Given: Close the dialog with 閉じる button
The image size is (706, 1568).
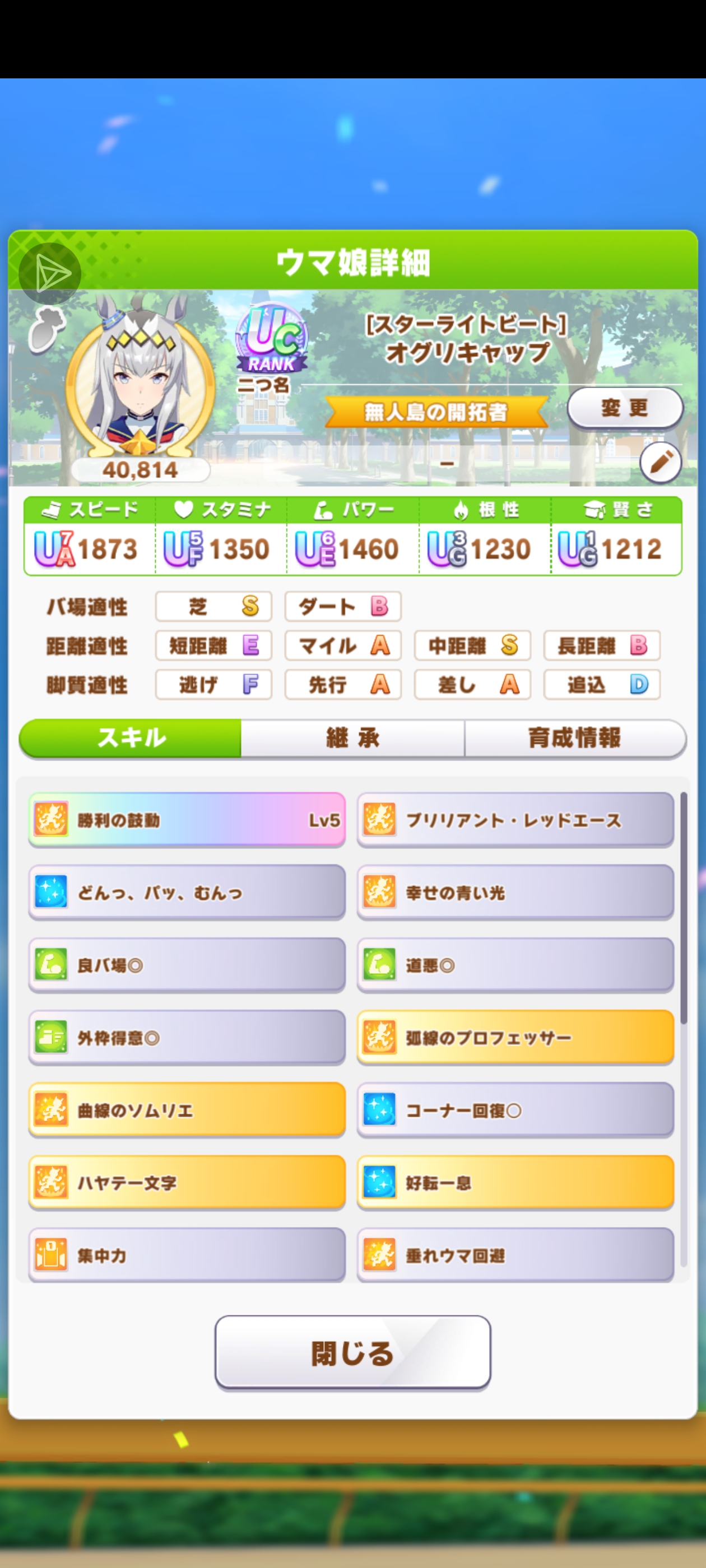Looking at the screenshot, I should (352, 1352).
